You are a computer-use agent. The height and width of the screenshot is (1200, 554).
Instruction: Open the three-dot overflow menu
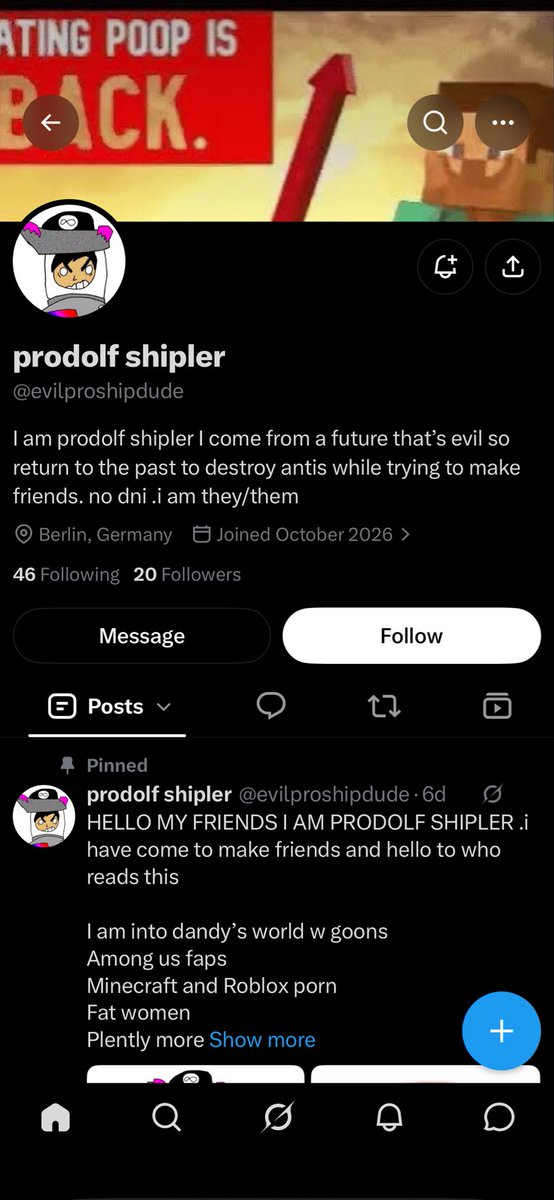pos(503,123)
